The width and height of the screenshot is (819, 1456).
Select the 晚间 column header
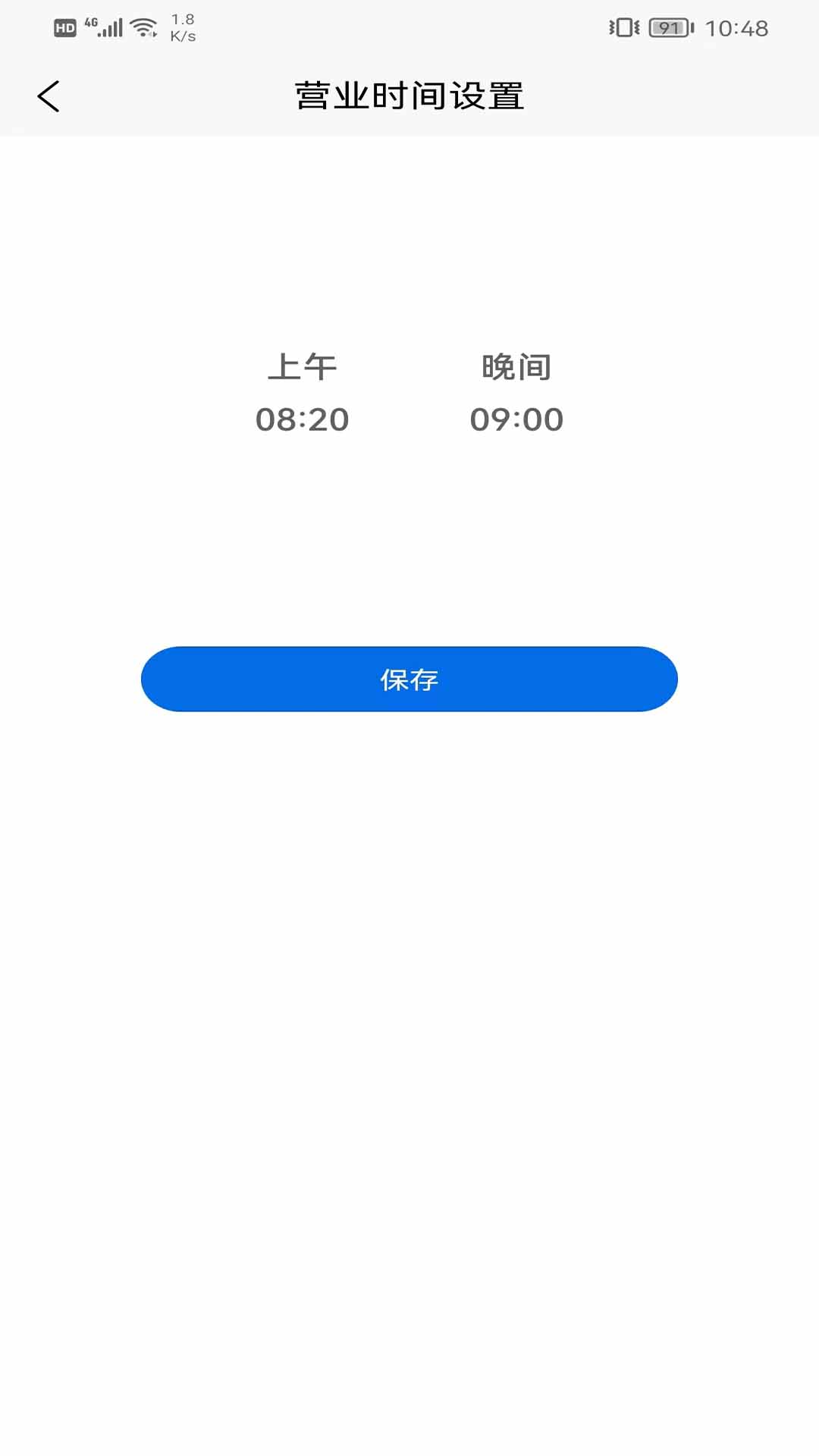click(x=516, y=366)
